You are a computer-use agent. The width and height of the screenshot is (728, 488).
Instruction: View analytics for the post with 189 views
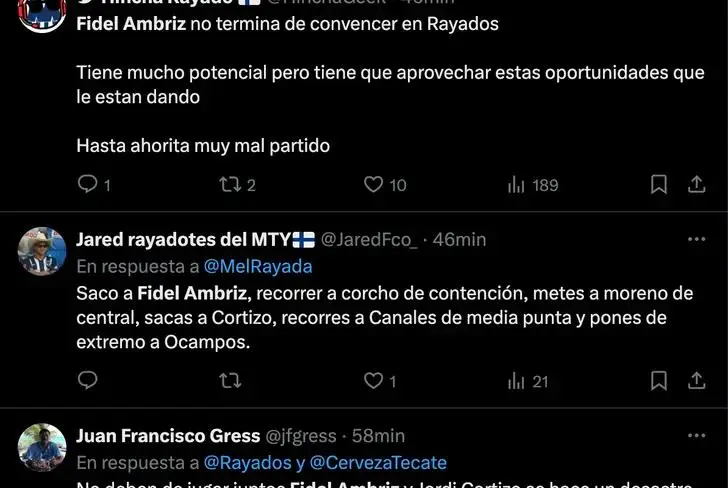pyautogui.click(x=517, y=184)
